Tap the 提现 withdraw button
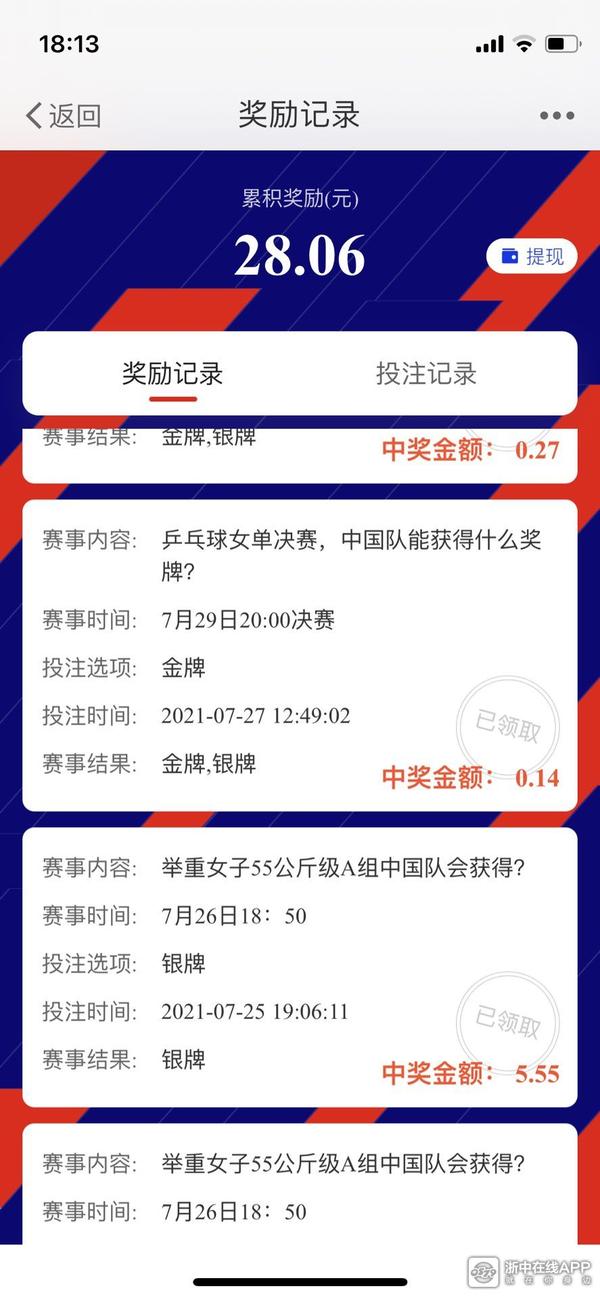Image resolution: width=600 pixels, height=1299 pixels. click(532, 256)
